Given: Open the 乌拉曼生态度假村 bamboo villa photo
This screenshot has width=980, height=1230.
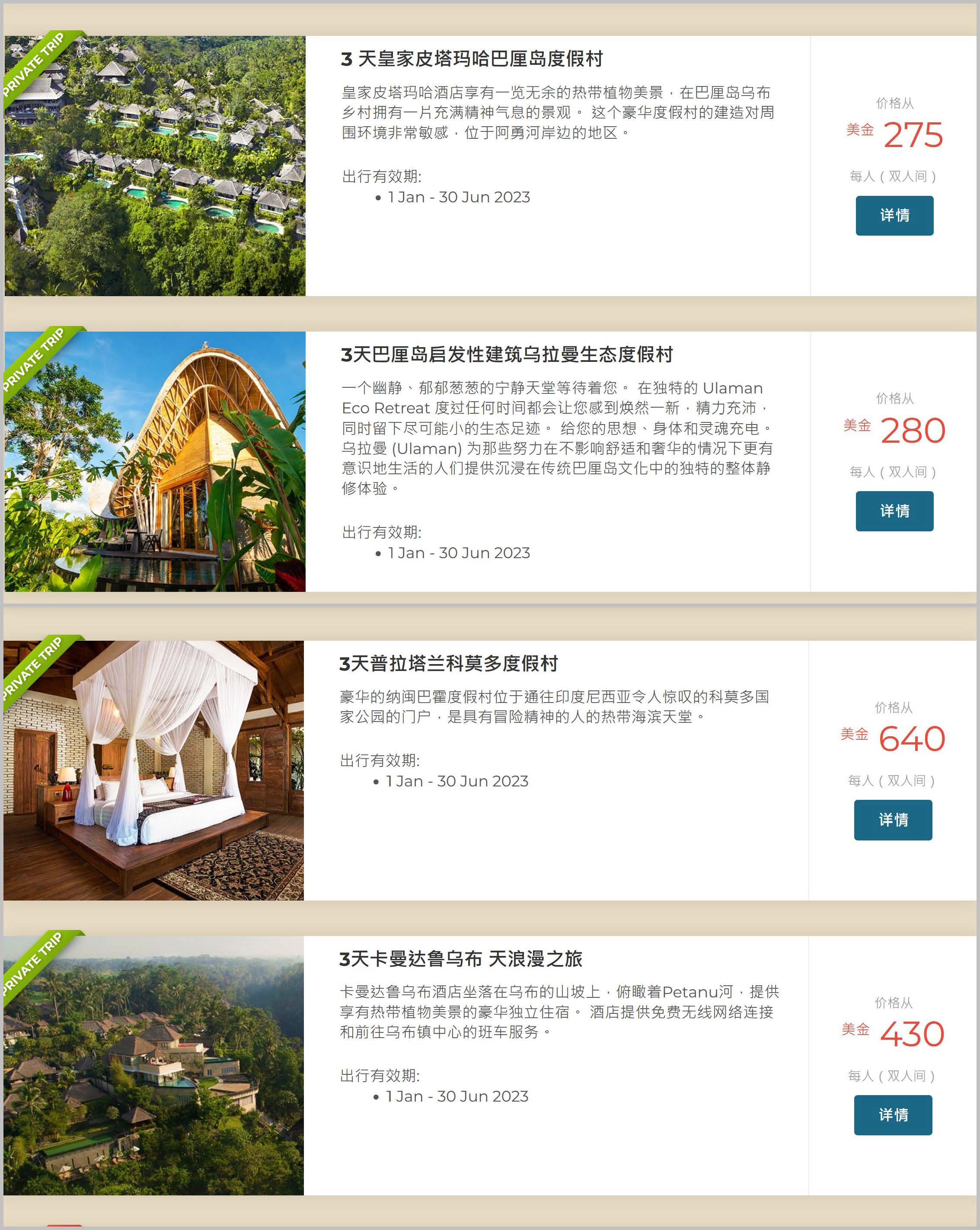Looking at the screenshot, I should point(155,461).
